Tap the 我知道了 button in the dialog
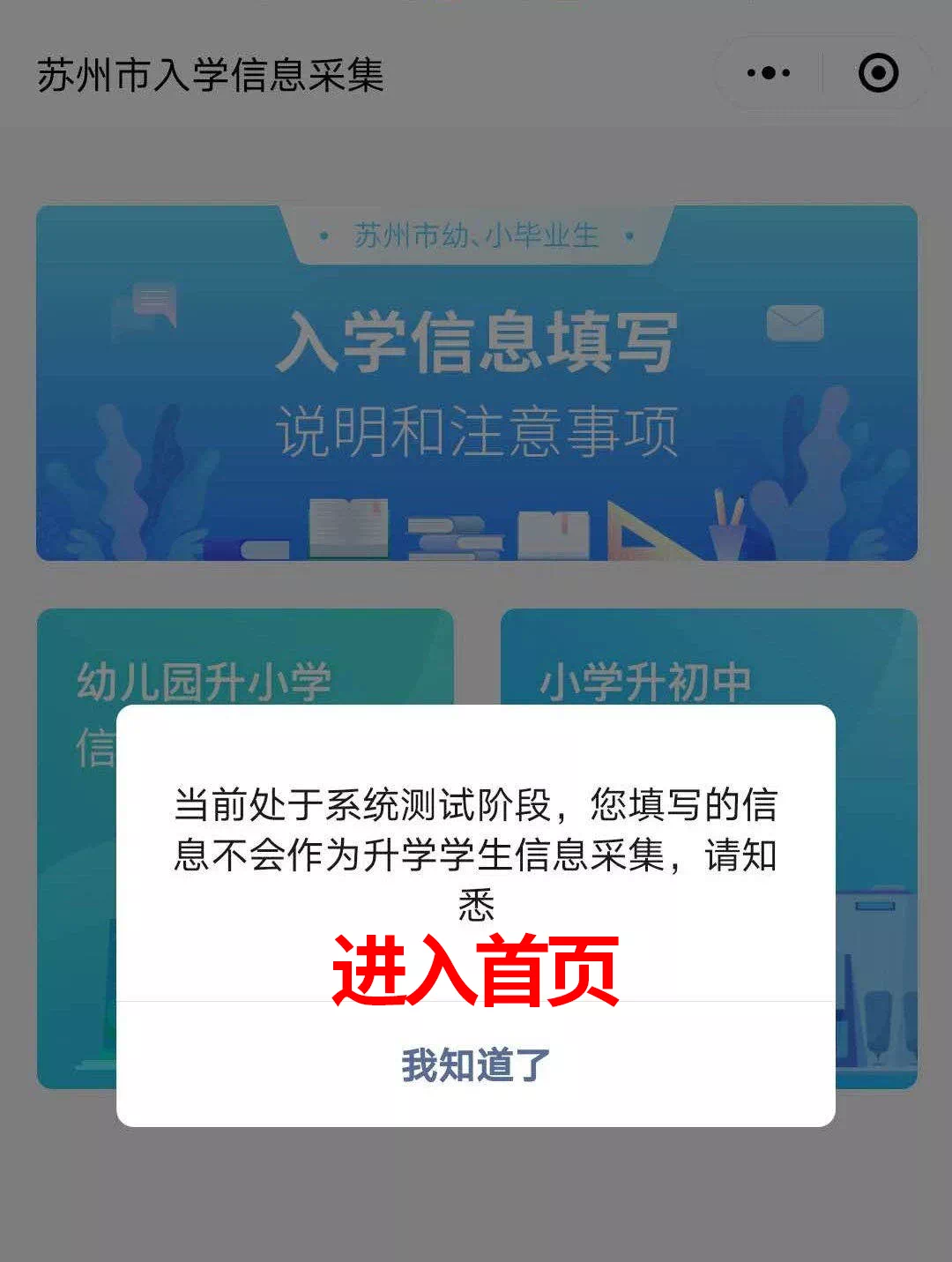Image resolution: width=952 pixels, height=1262 pixels. click(x=476, y=1064)
